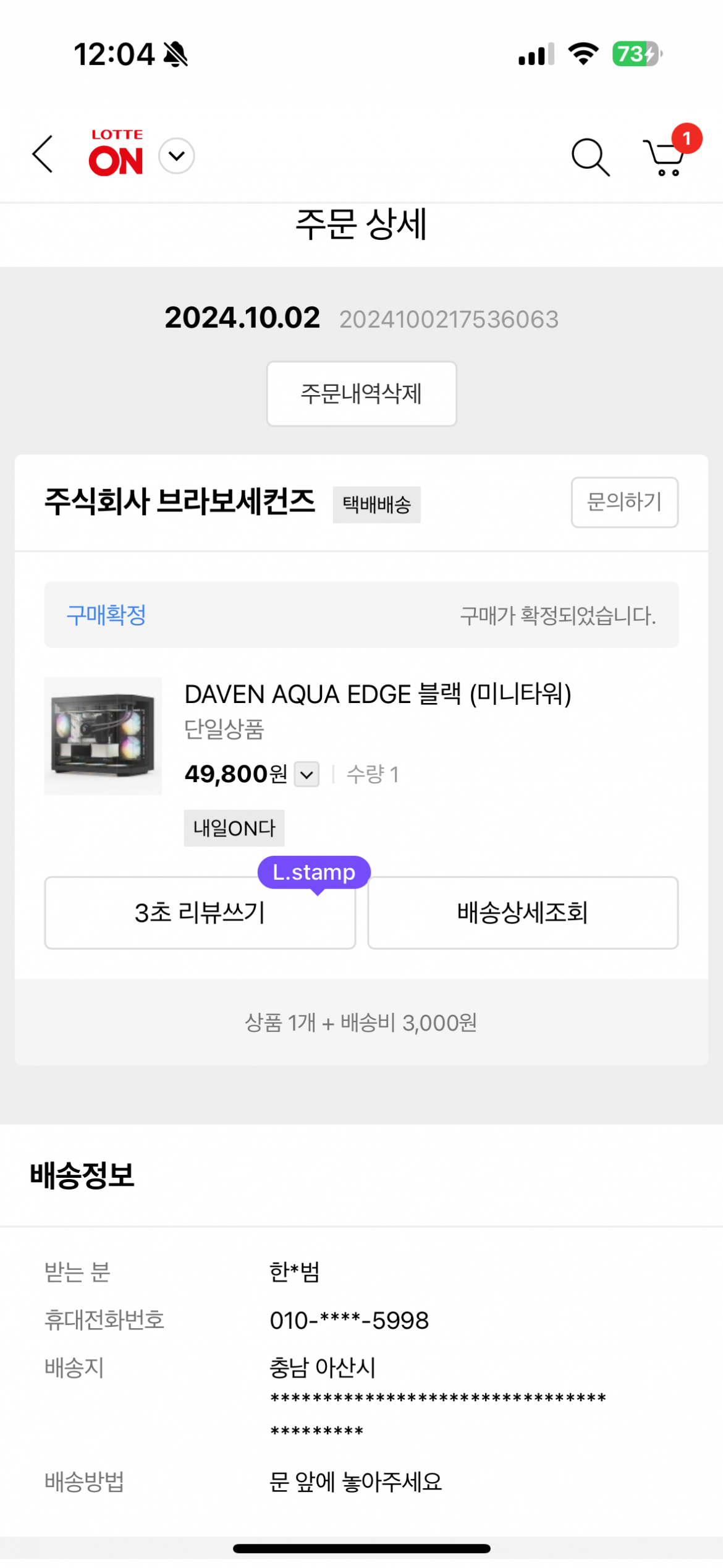Open the DAVEN AQUA EDGE 블랙 product title
Screen dimensions: 723x1568
(378, 694)
